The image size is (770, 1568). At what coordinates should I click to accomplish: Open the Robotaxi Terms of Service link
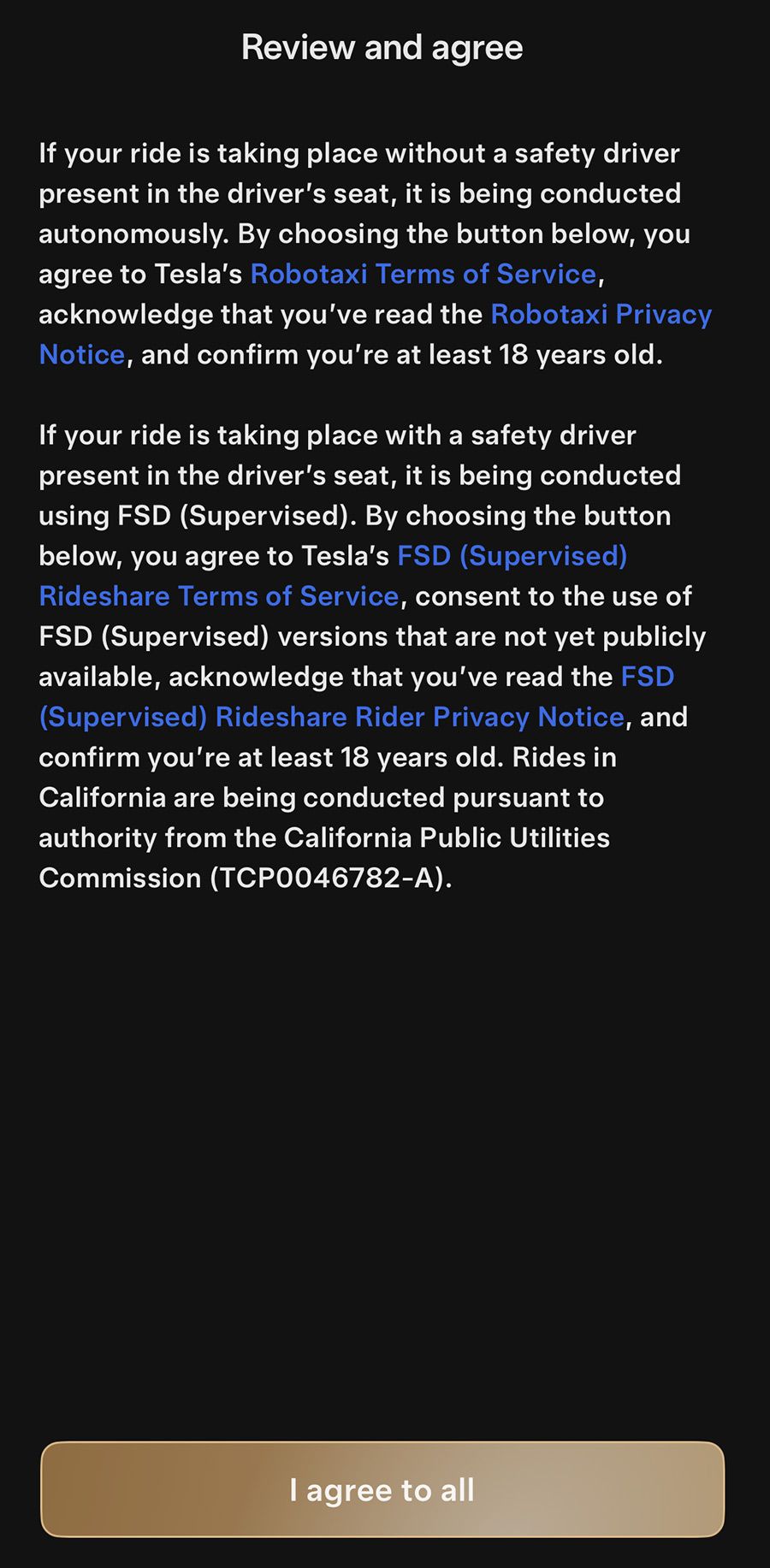[x=423, y=274]
